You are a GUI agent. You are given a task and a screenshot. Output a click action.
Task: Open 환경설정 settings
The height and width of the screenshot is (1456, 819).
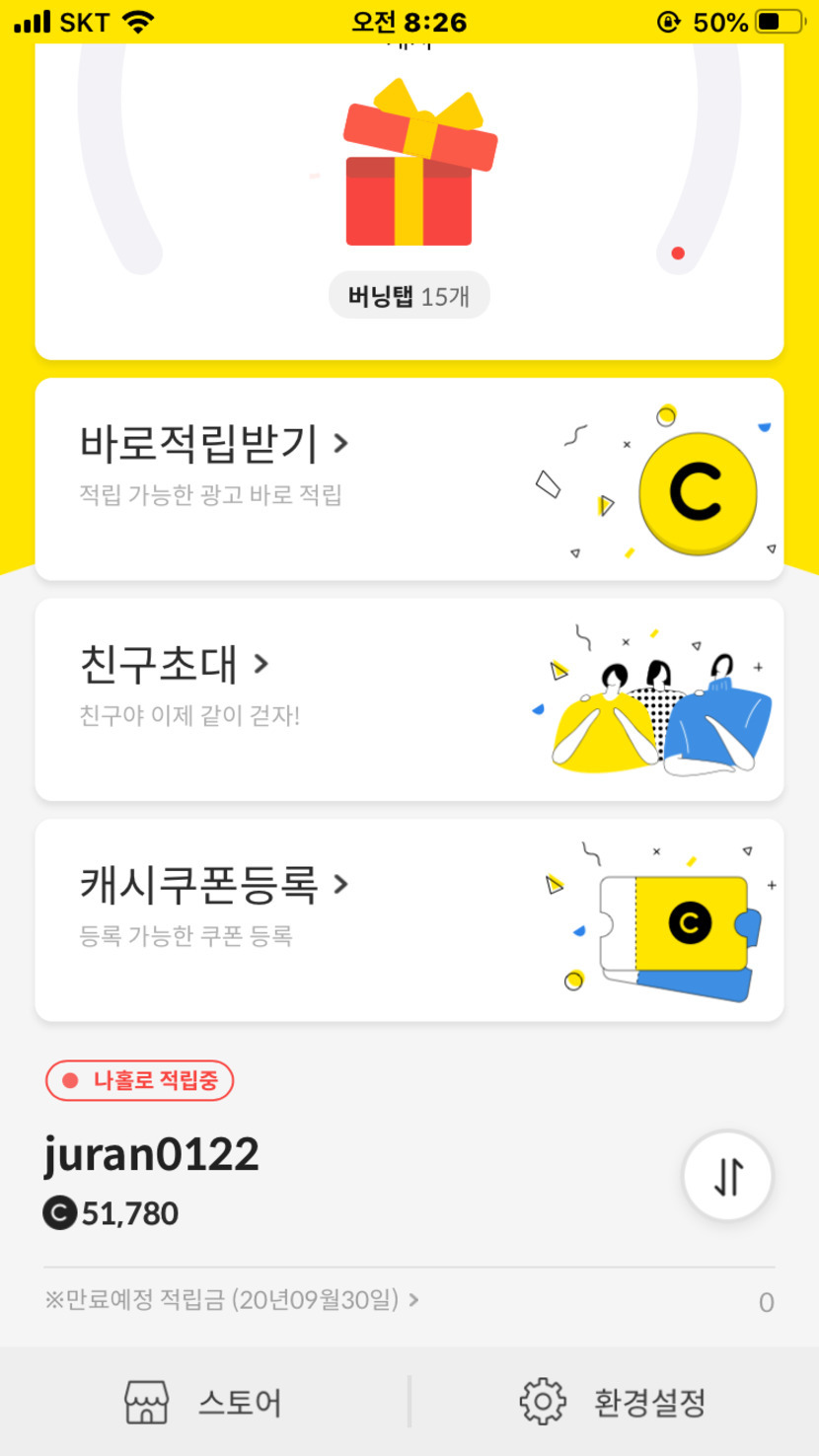click(x=614, y=1402)
